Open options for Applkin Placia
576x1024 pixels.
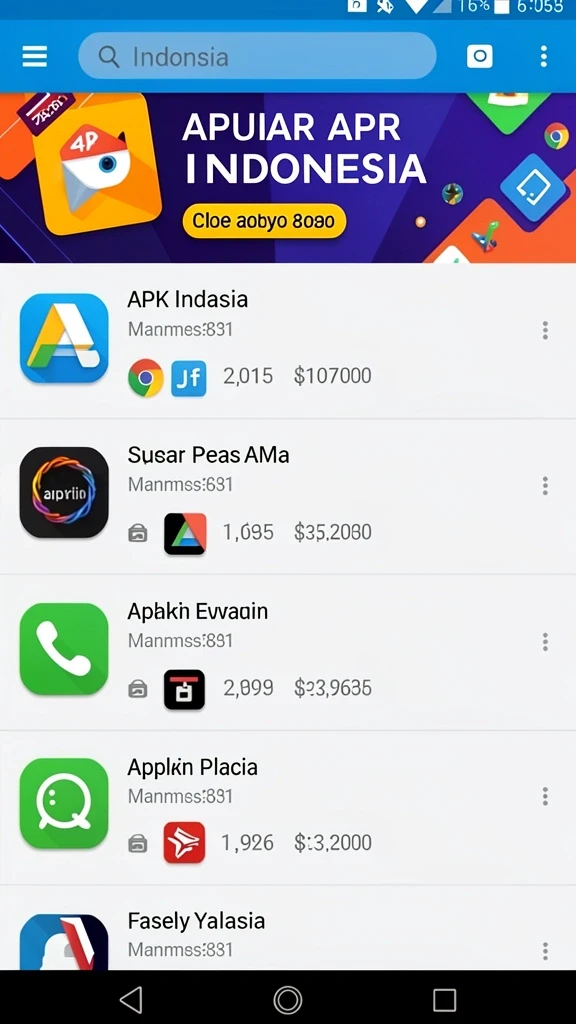545,796
